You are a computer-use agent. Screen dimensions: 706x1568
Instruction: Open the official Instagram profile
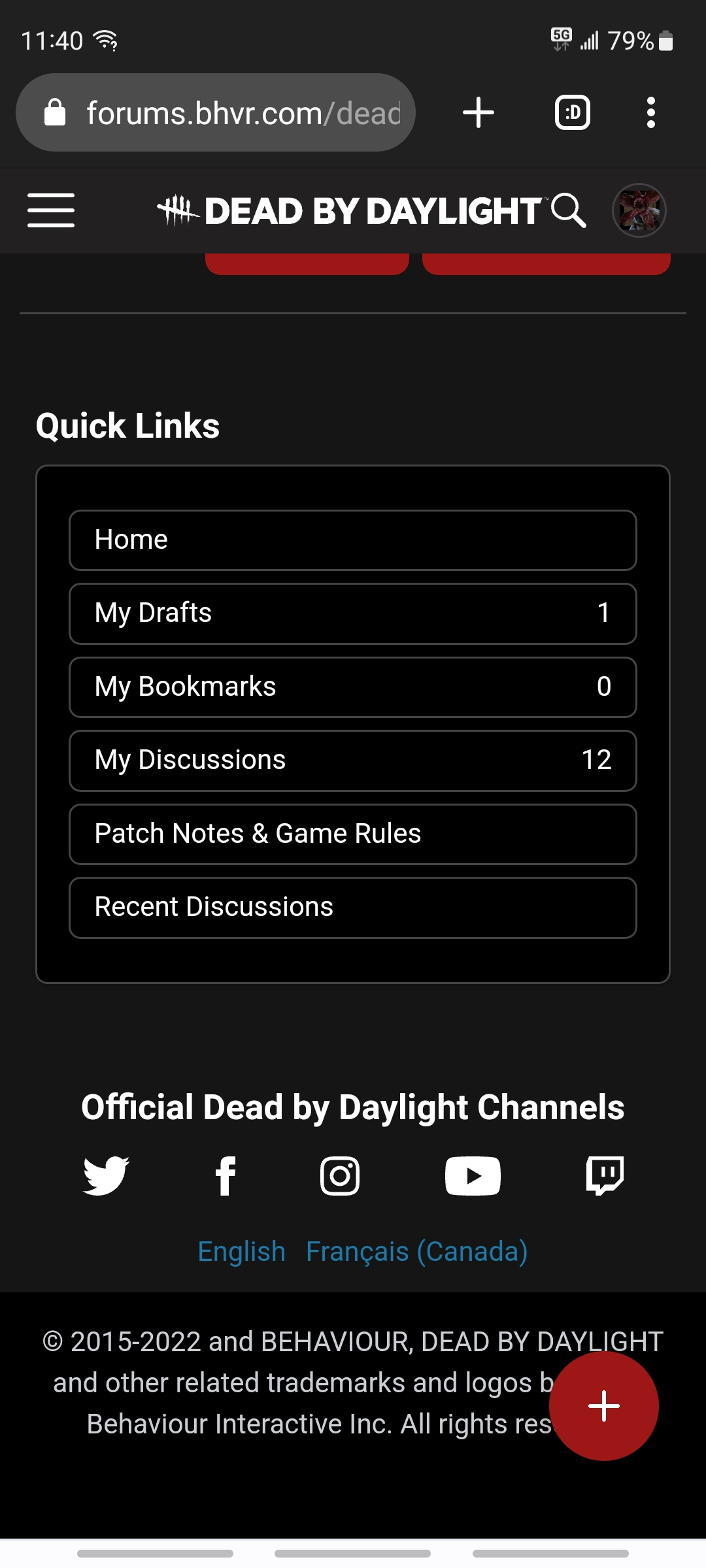pyautogui.click(x=340, y=1175)
